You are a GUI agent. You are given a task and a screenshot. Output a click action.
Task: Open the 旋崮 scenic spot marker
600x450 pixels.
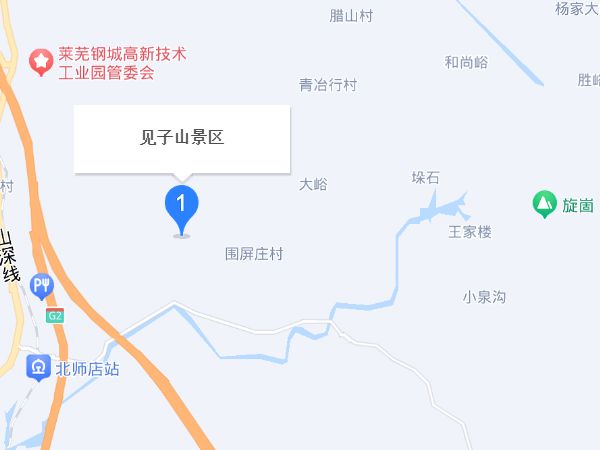(x=544, y=205)
